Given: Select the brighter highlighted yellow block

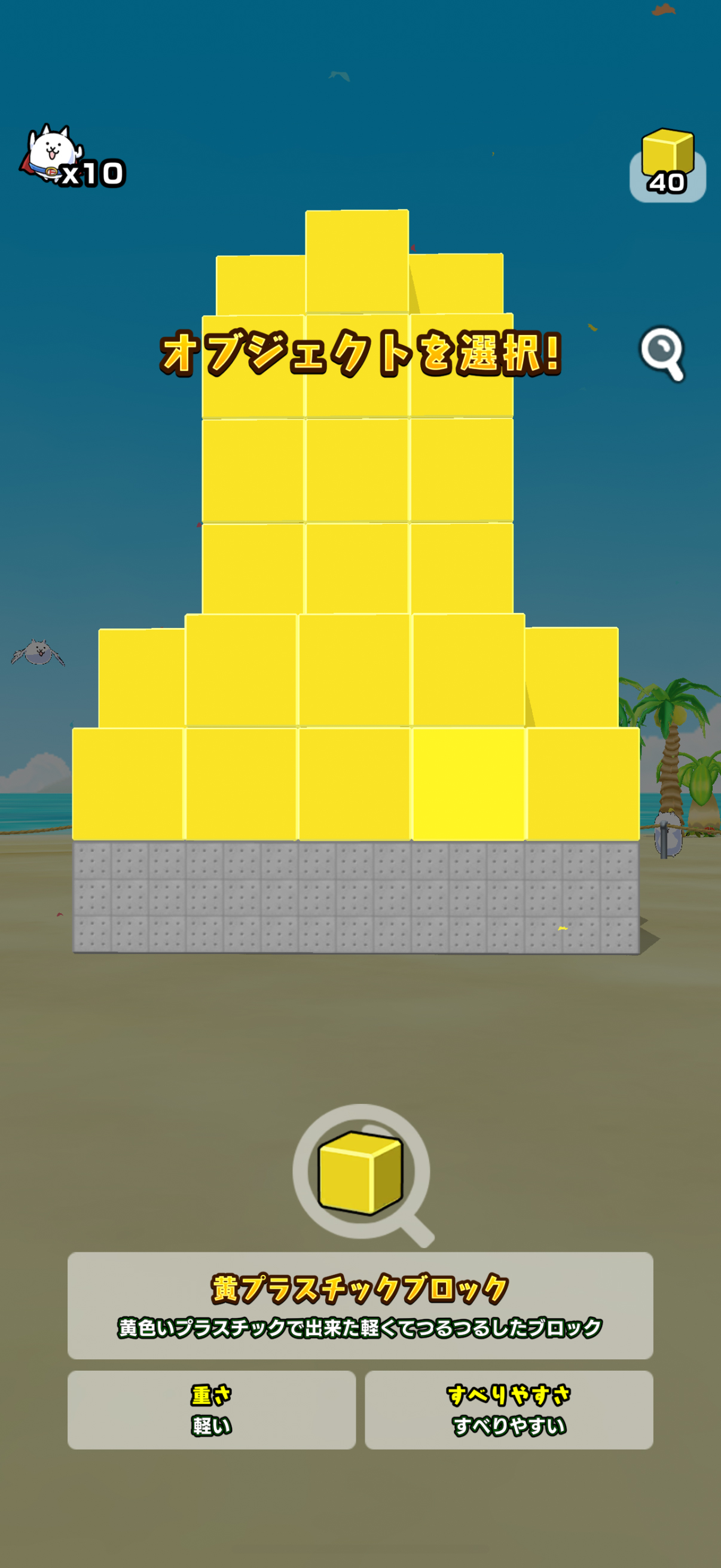Looking at the screenshot, I should pos(468,783).
